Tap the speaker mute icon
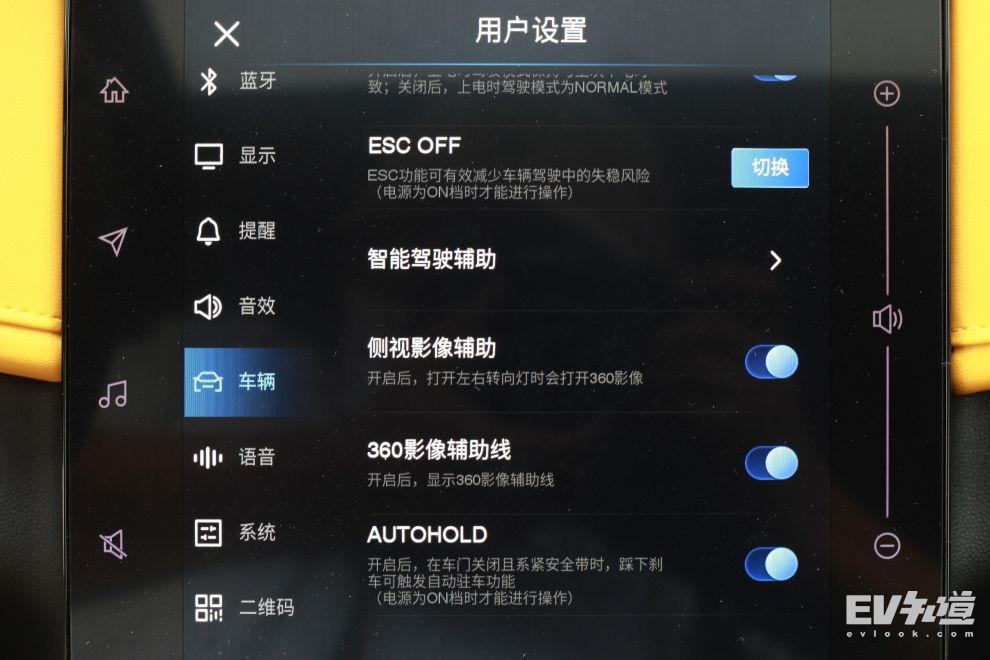The height and width of the screenshot is (660, 990). (113, 544)
